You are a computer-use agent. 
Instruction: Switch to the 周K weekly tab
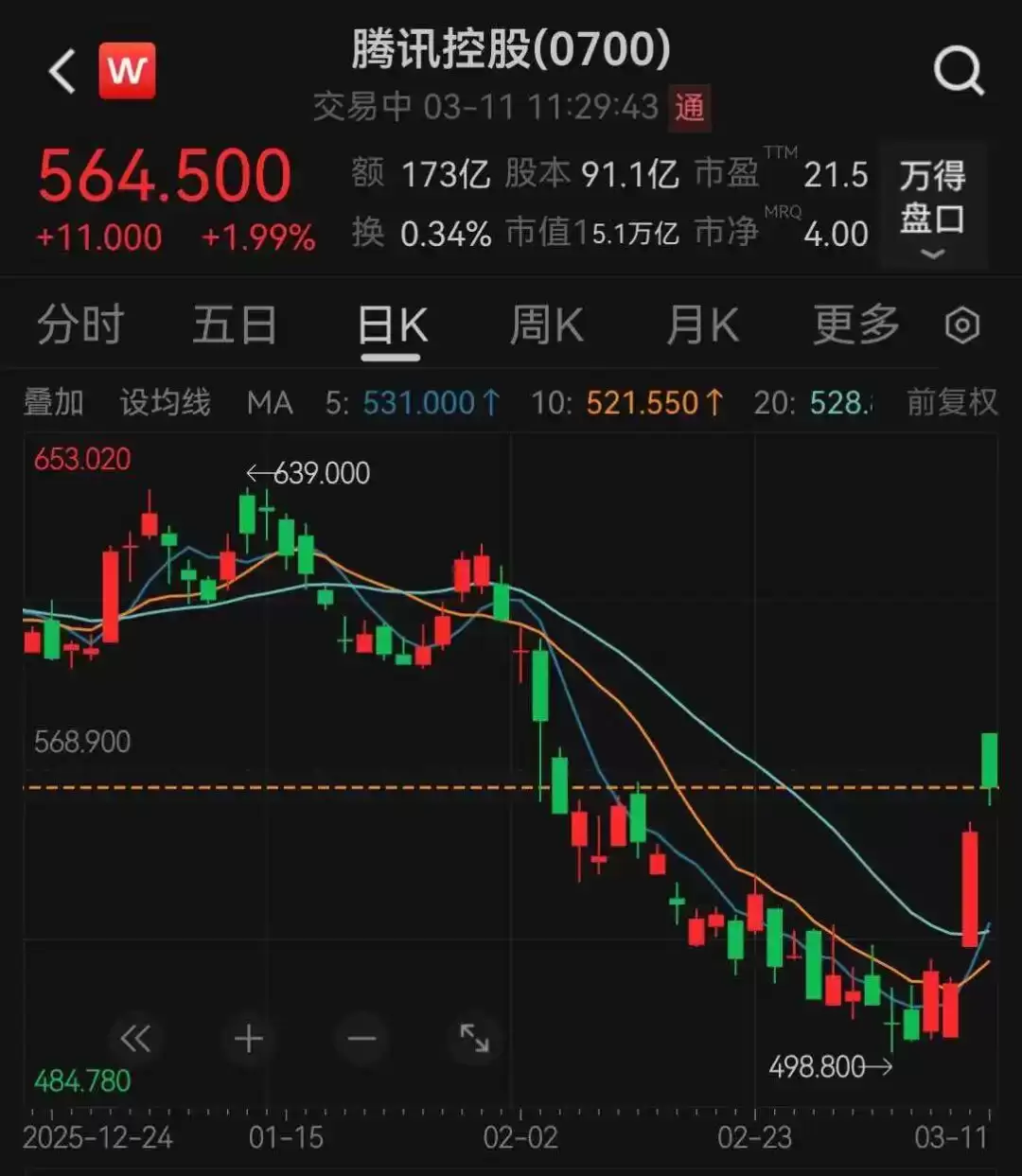click(x=547, y=325)
